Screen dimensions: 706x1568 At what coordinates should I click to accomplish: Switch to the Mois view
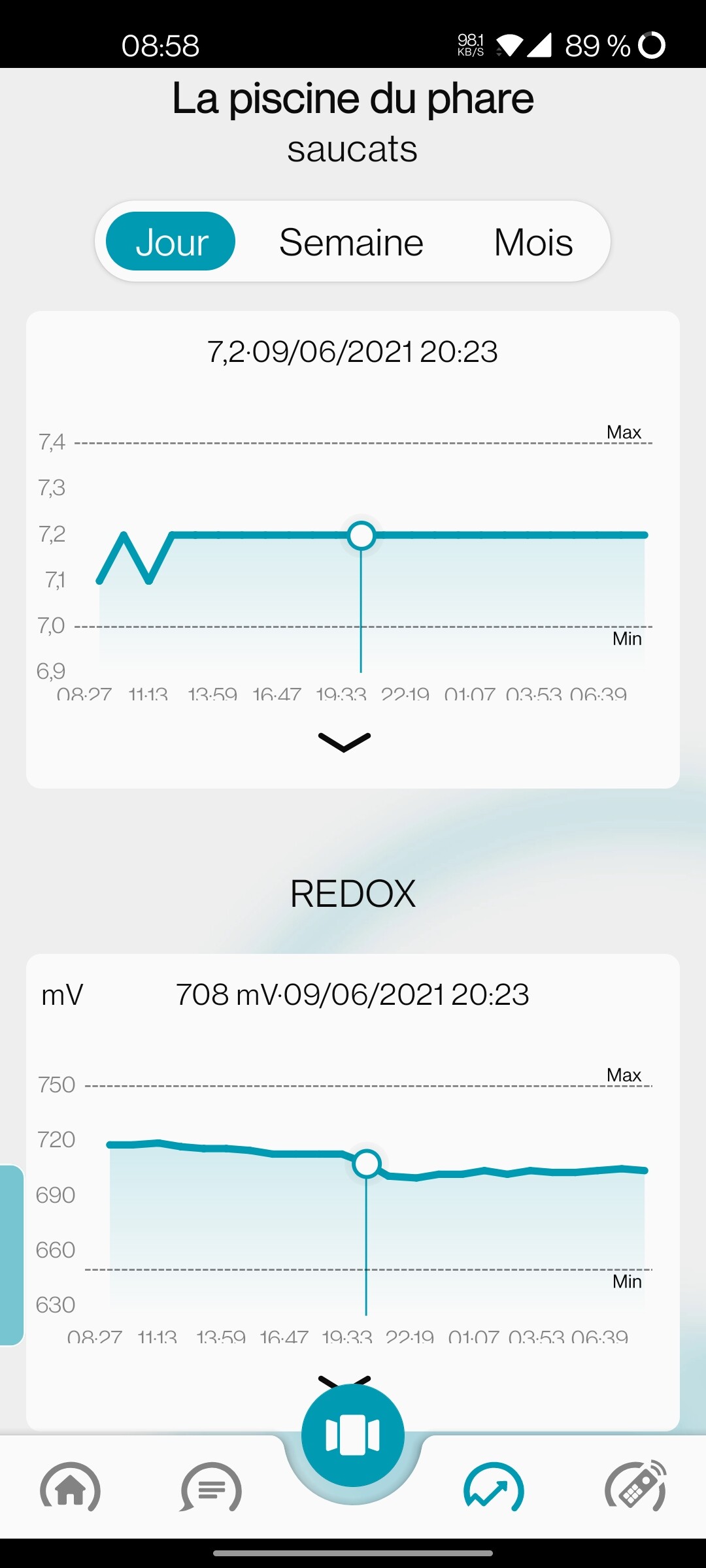point(533,242)
